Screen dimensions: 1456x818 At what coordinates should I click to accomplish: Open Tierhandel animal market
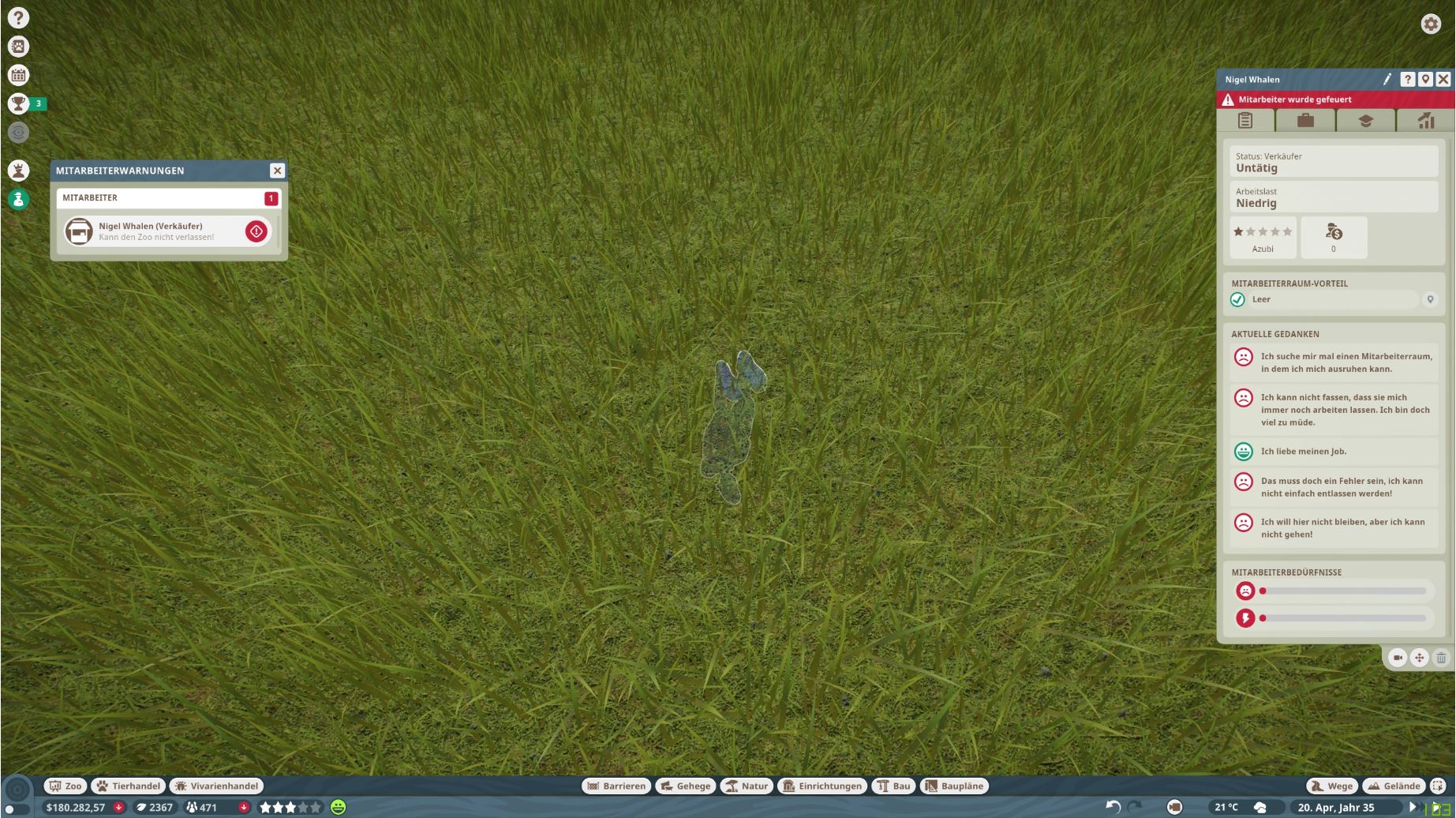click(128, 786)
